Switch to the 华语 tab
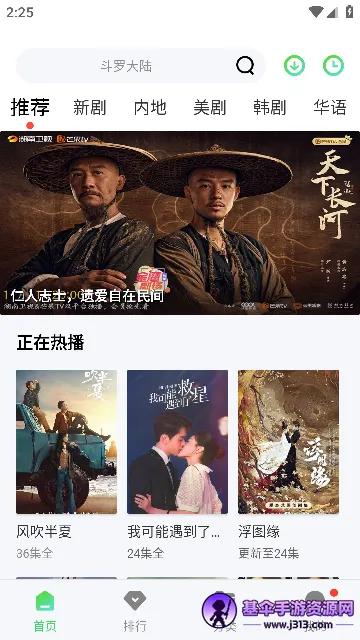 (x=330, y=107)
